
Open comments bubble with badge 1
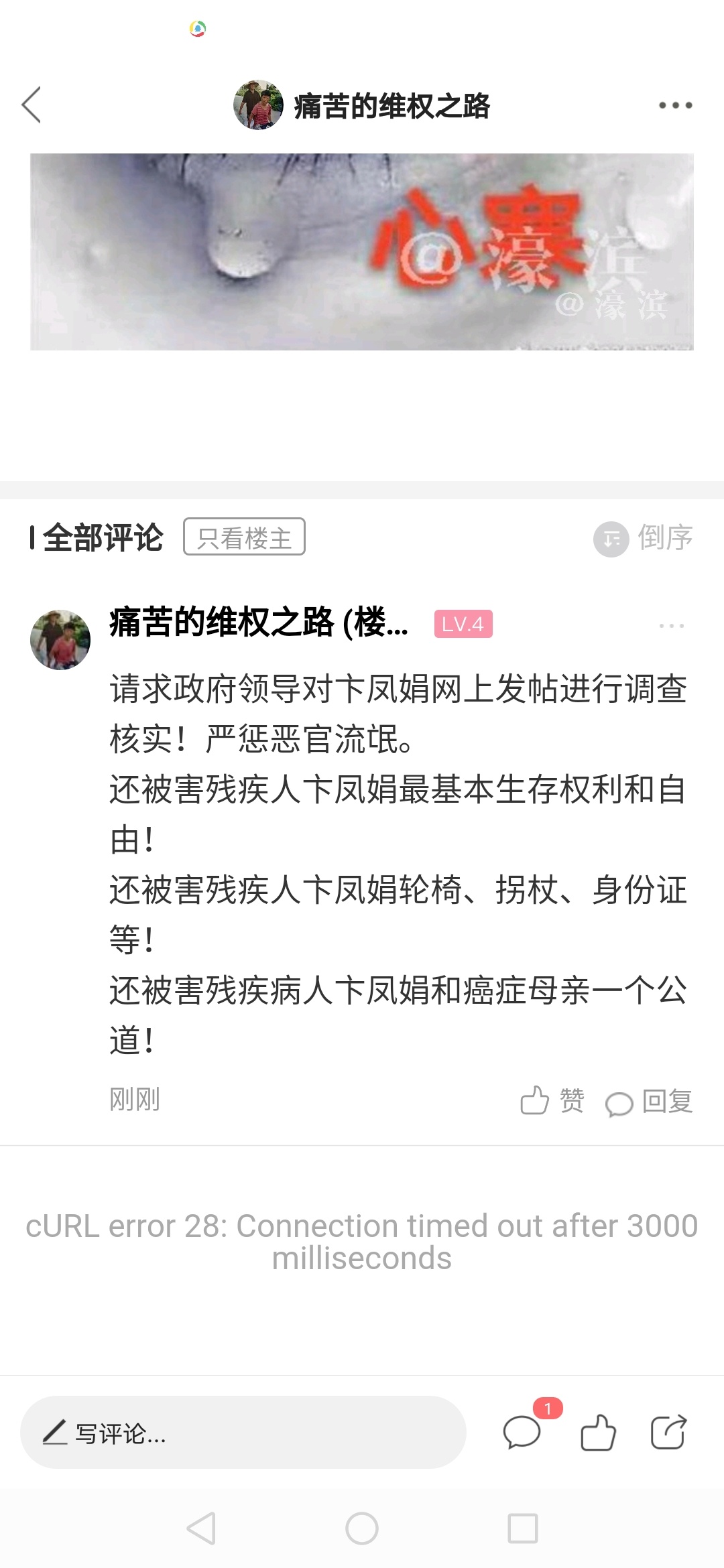pos(522,1433)
